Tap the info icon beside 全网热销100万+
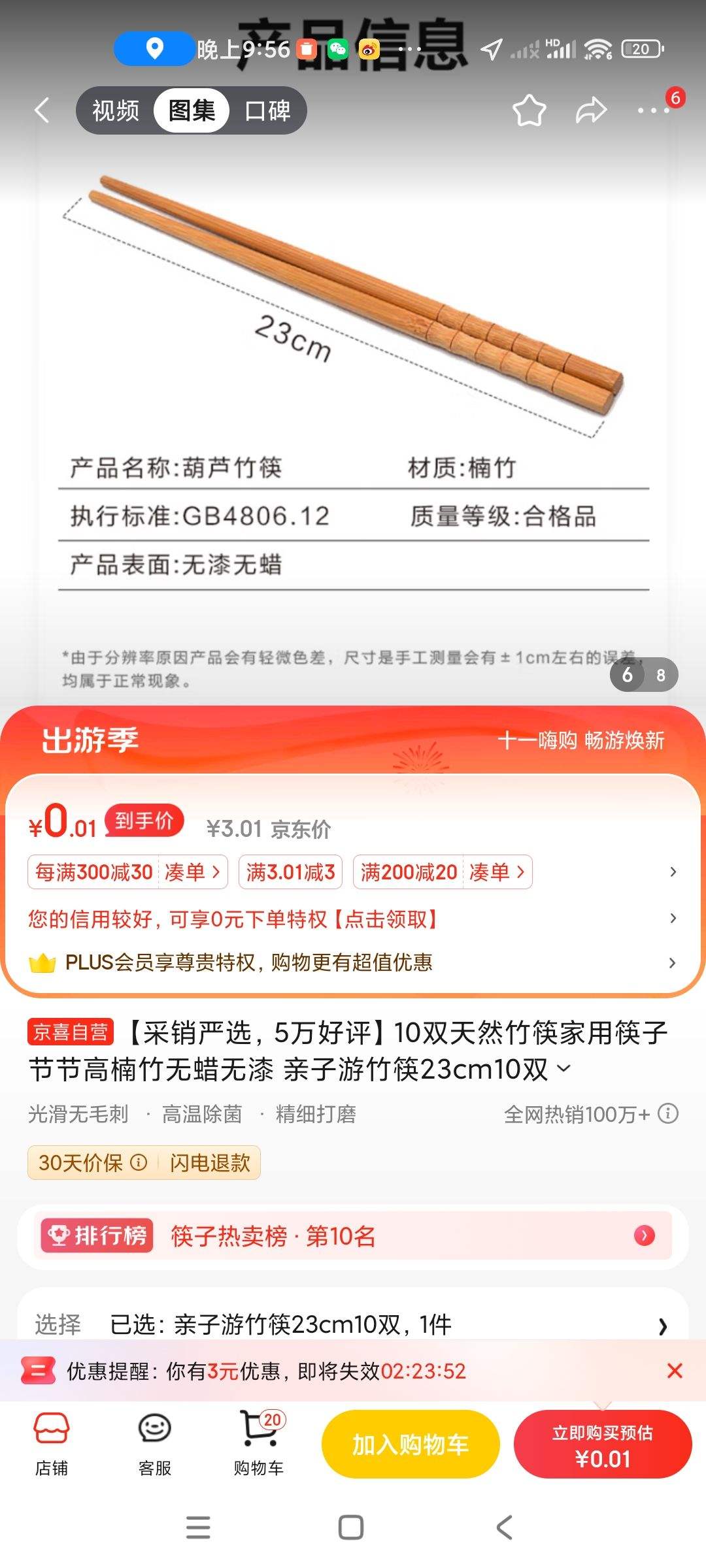This screenshot has width=706, height=1568. point(667,1114)
